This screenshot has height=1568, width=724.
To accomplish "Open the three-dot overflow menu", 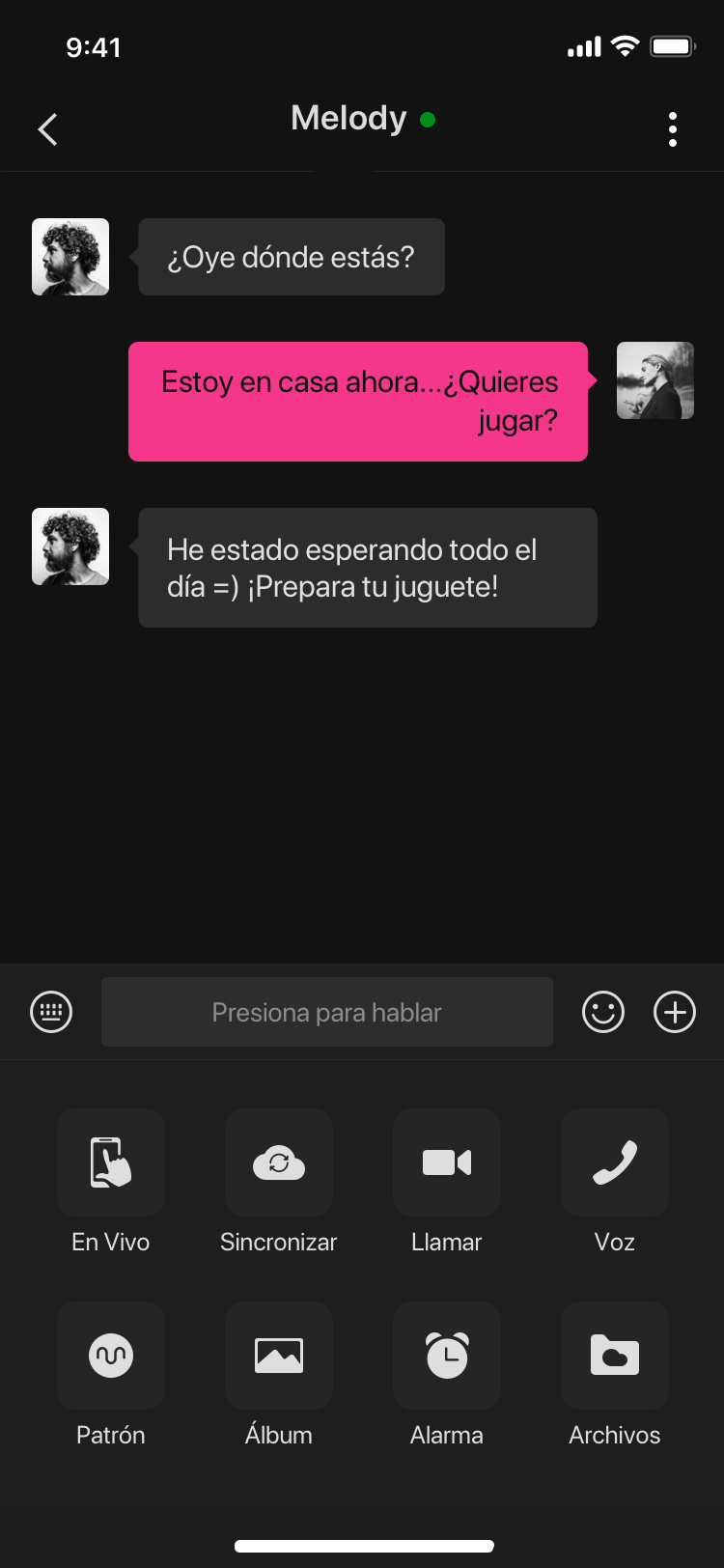I will 673,129.
